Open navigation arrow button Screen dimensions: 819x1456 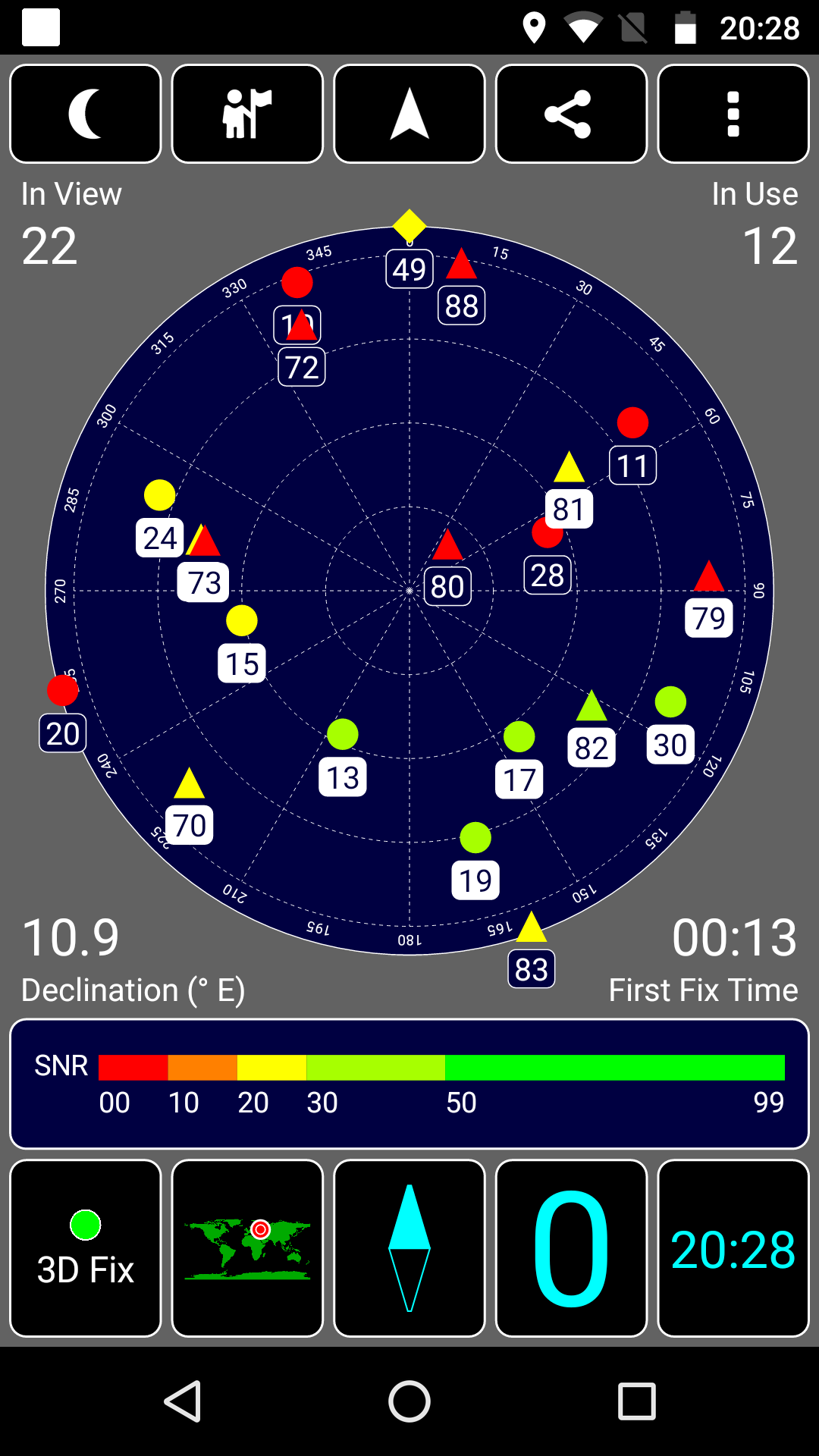pyautogui.click(x=409, y=114)
